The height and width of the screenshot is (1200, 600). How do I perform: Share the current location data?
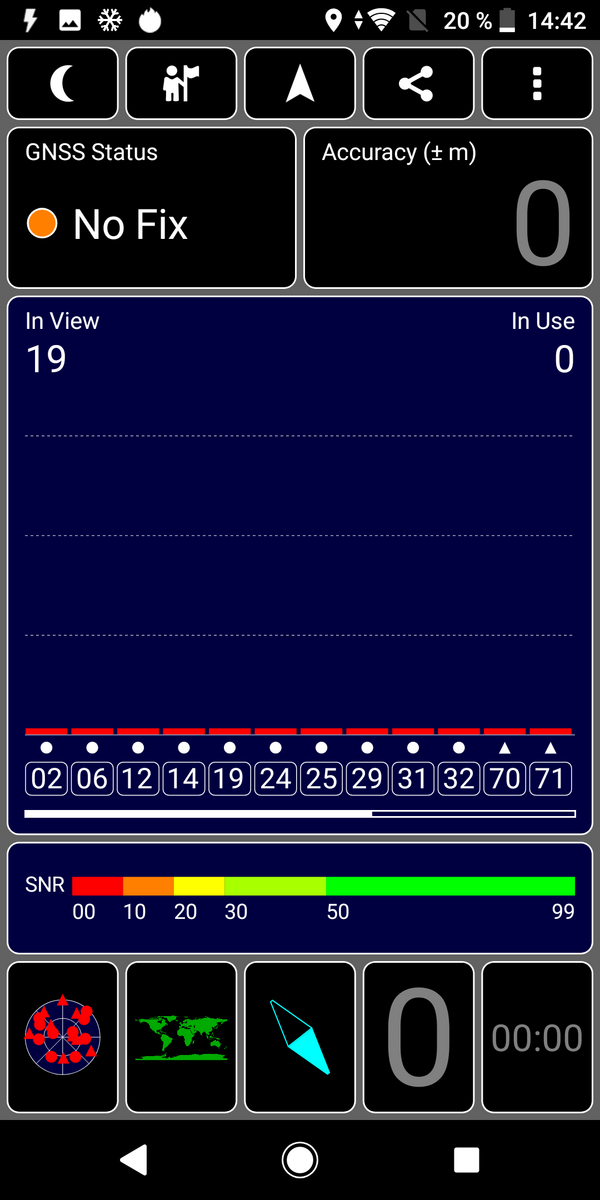pyautogui.click(x=418, y=84)
